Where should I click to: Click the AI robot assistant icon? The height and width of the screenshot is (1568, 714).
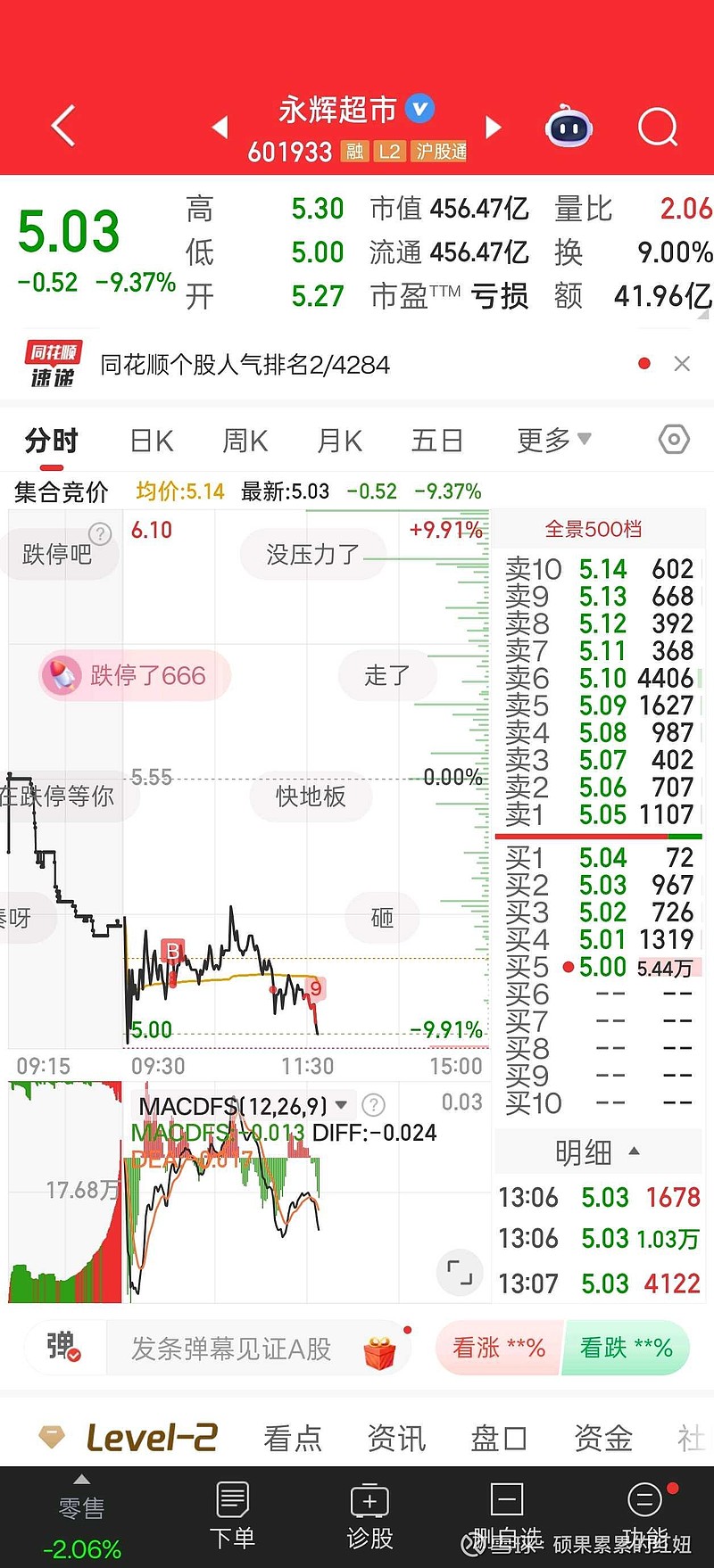(x=569, y=127)
